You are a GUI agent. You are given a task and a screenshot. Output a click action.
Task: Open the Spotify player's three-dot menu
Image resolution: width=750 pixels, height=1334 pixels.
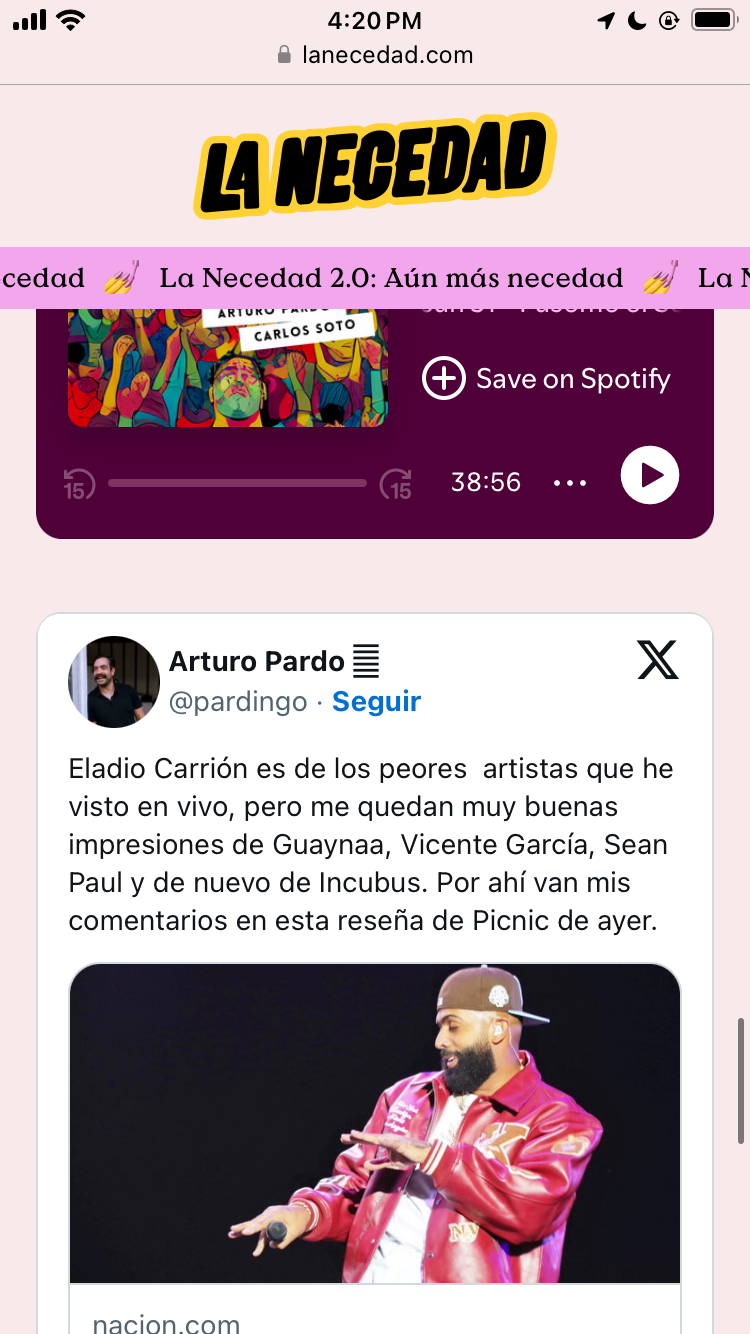570,483
